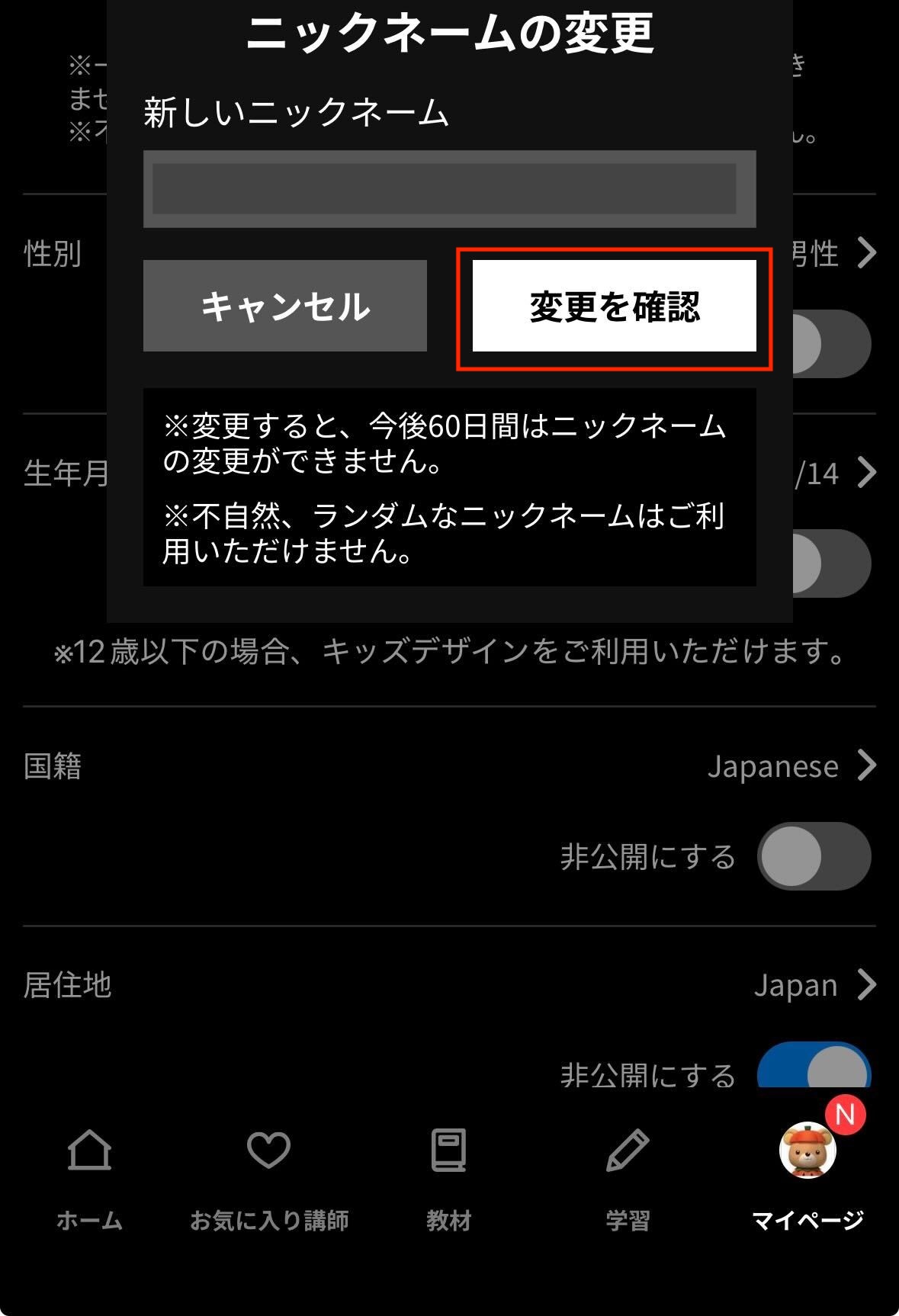
Task: Tap the new nickname text field
Action: point(449,189)
